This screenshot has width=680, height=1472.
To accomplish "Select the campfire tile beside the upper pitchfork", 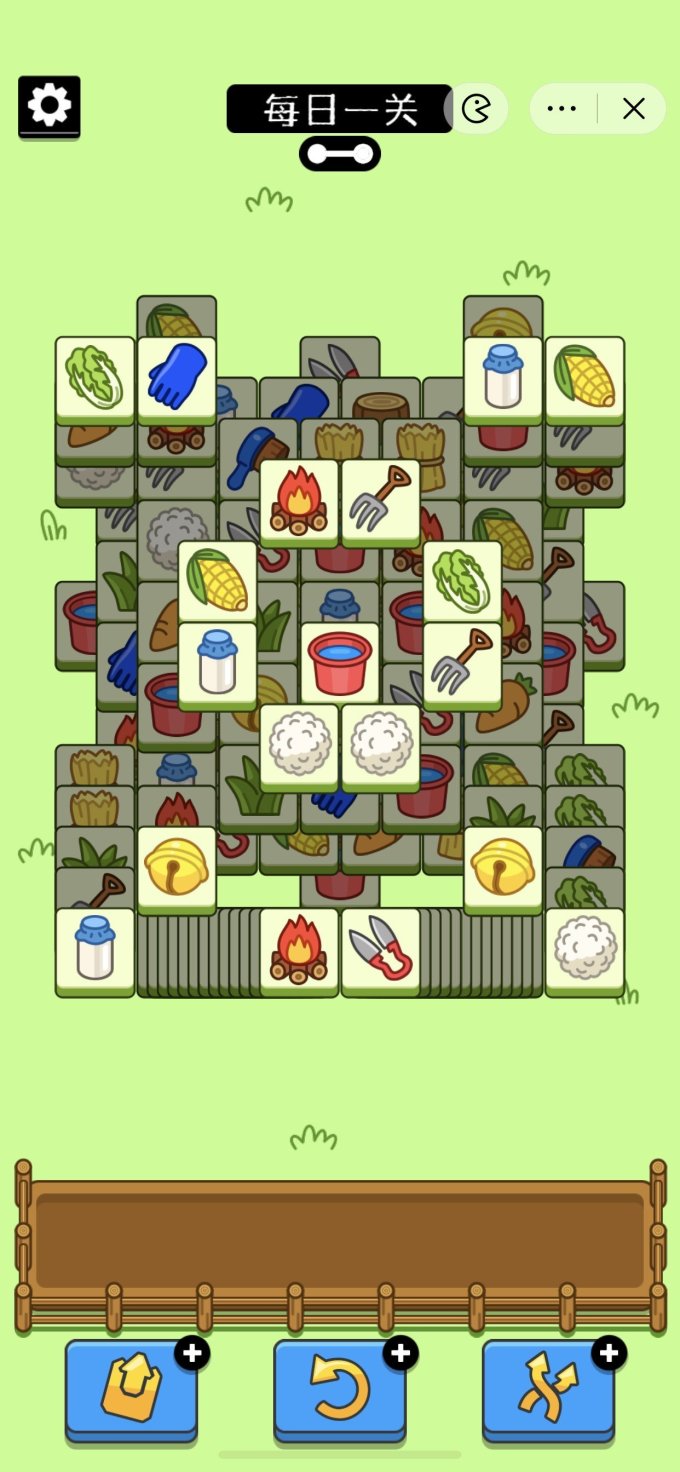I will click(299, 502).
